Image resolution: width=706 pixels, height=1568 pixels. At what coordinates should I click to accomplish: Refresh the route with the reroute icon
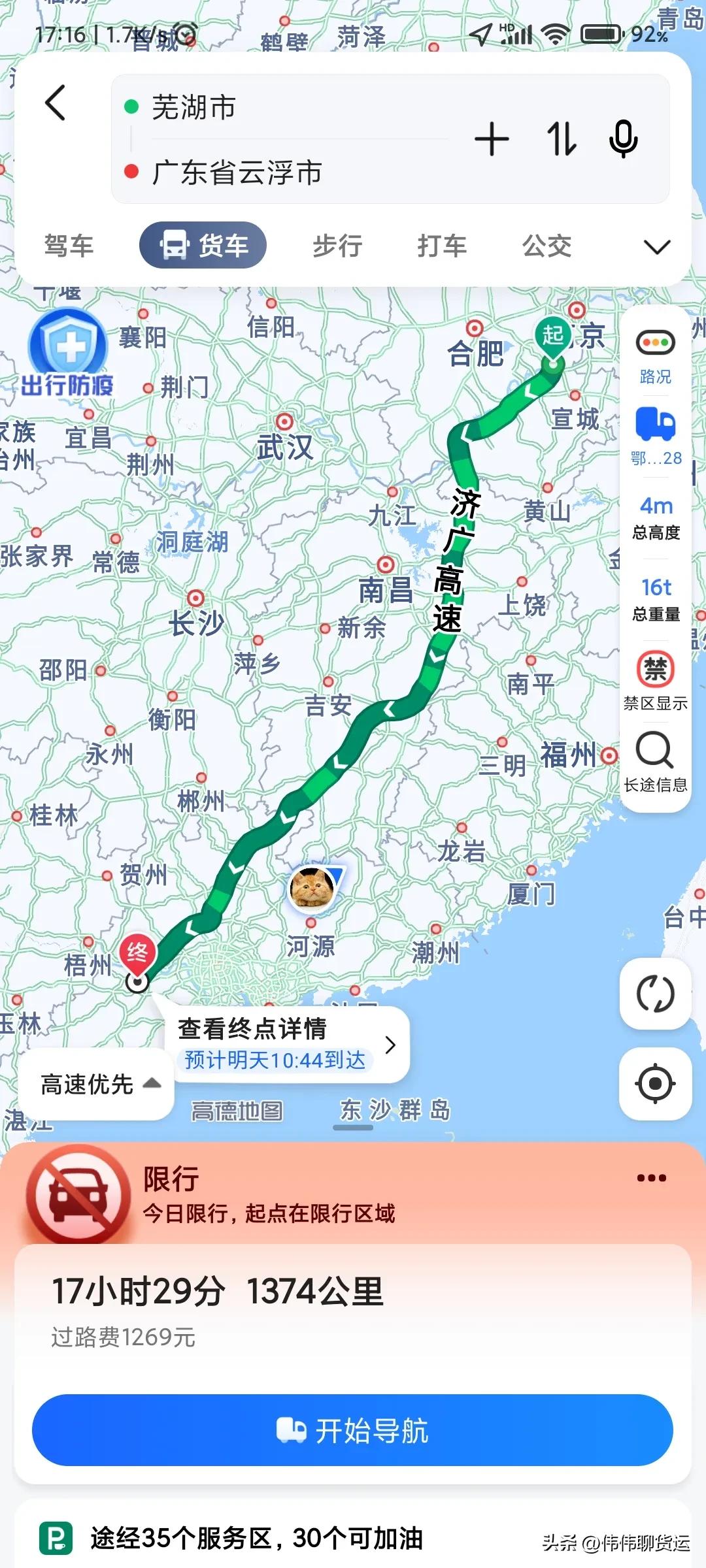click(x=656, y=992)
